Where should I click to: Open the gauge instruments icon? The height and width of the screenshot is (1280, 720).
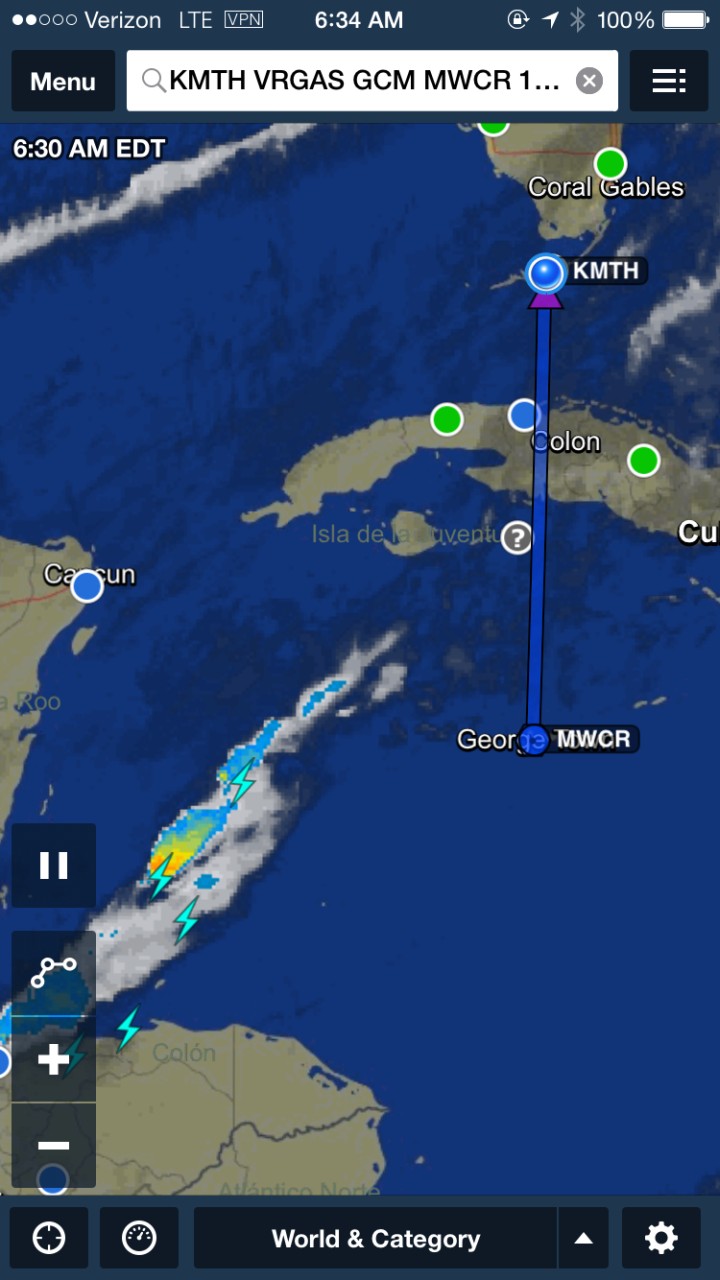pyautogui.click(x=139, y=1238)
